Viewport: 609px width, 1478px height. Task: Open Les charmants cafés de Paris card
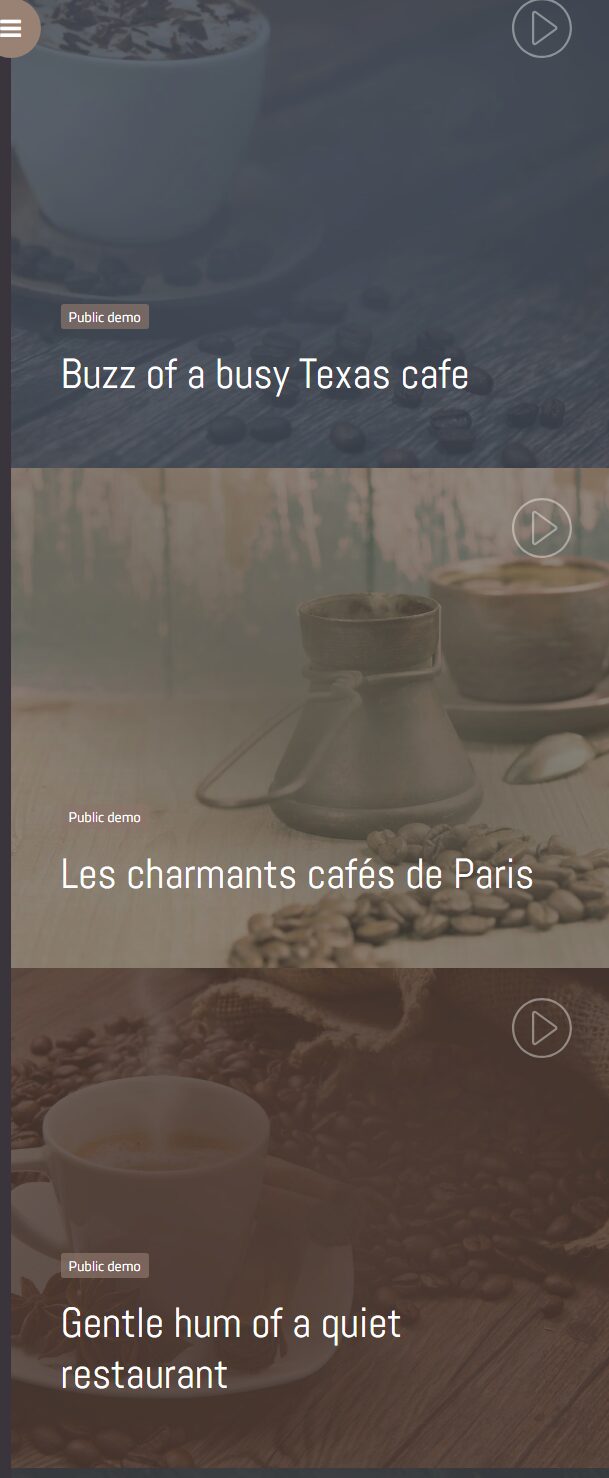pyautogui.click(x=296, y=874)
